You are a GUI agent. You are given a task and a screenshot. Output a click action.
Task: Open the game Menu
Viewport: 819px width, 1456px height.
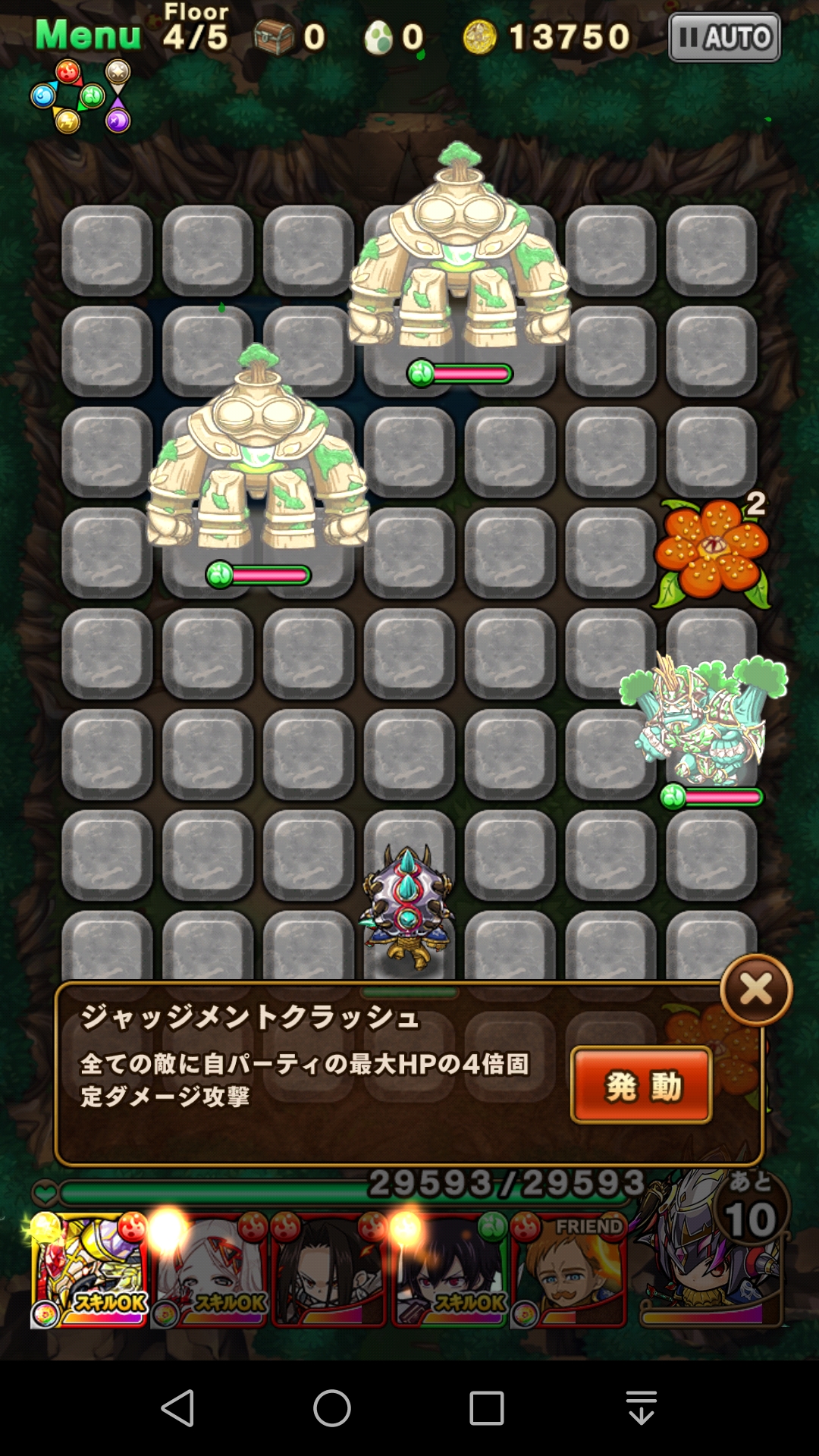pyautogui.click(x=88, y=35)
